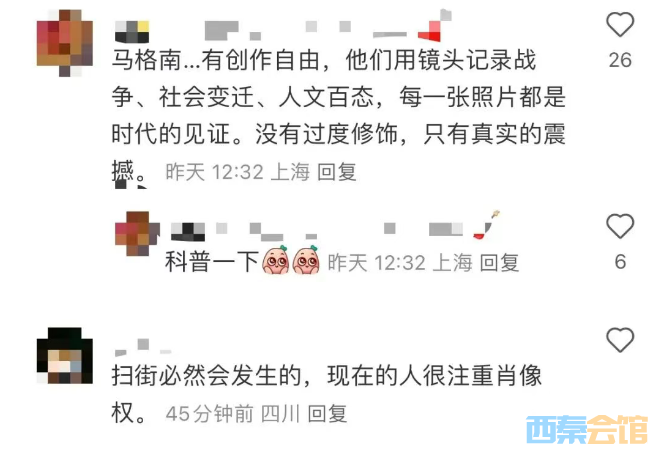This screenshot has height=452, width=657.
Task: Reply to the comment from 四川
Action: (327, 412)
